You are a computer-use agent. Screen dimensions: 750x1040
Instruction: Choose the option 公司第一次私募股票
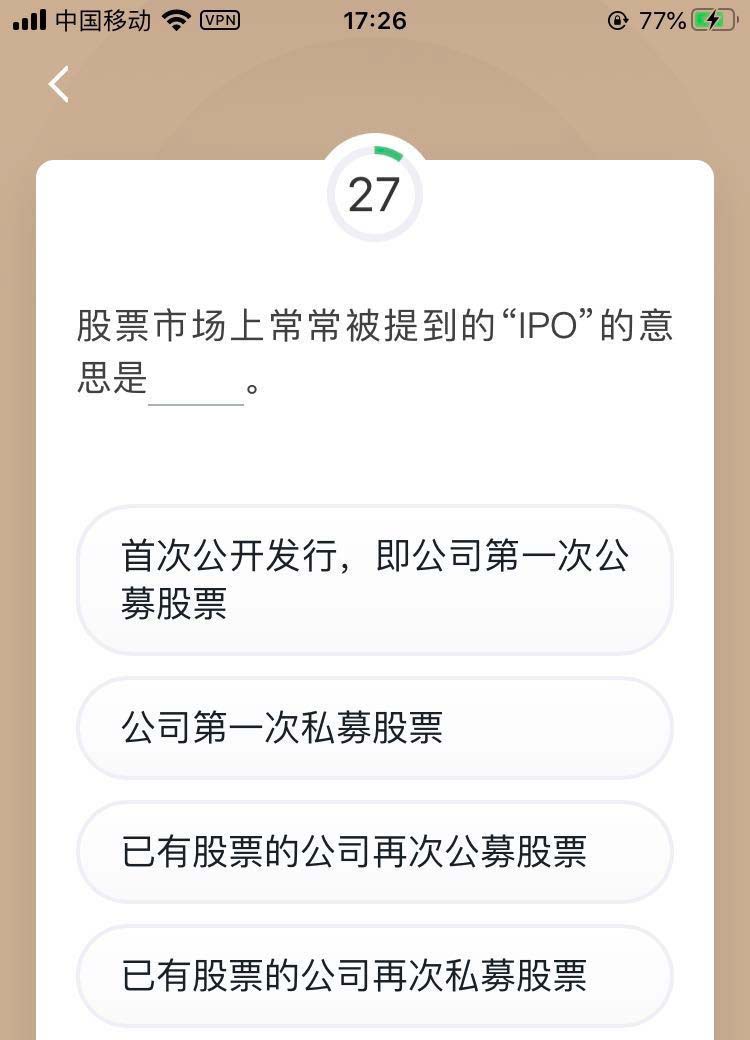click(375, 728)
